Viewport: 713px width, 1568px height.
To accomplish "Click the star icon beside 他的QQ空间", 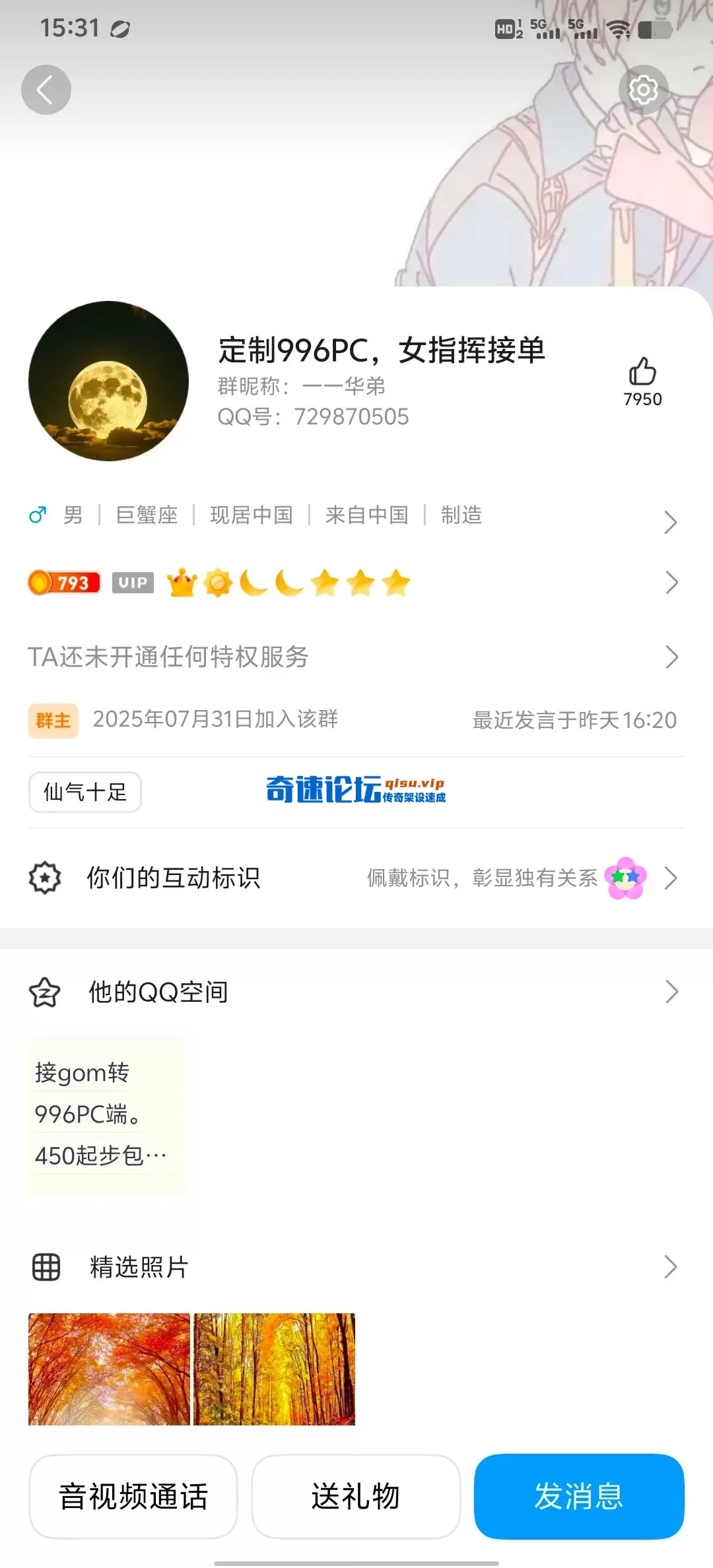I will tap(44, 991).
